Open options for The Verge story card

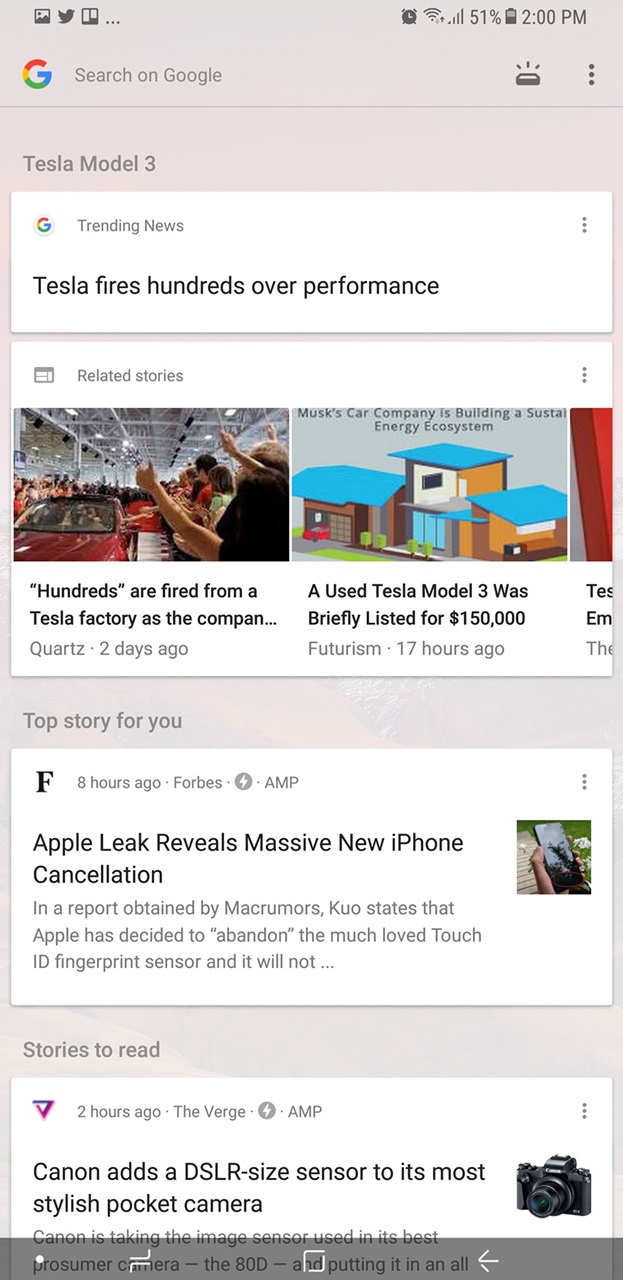point(584,1111)
